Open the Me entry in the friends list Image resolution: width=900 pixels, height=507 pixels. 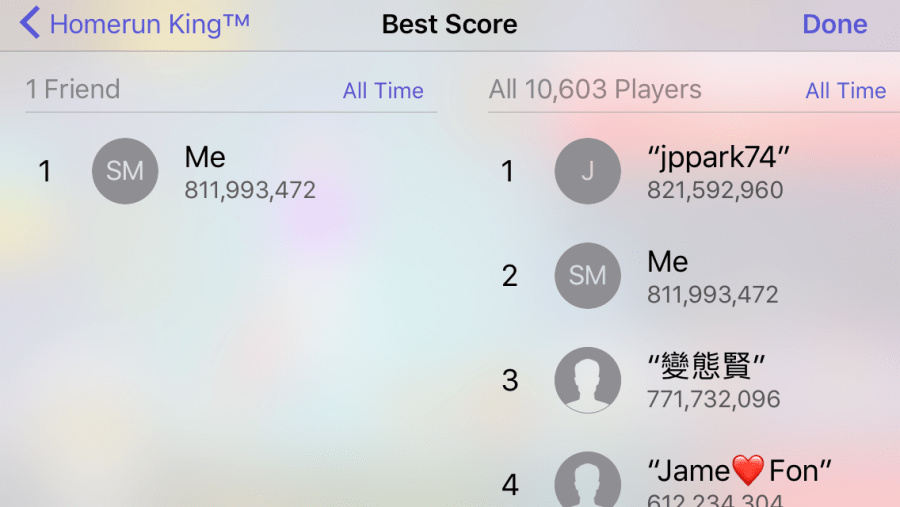tap(230, 171)
